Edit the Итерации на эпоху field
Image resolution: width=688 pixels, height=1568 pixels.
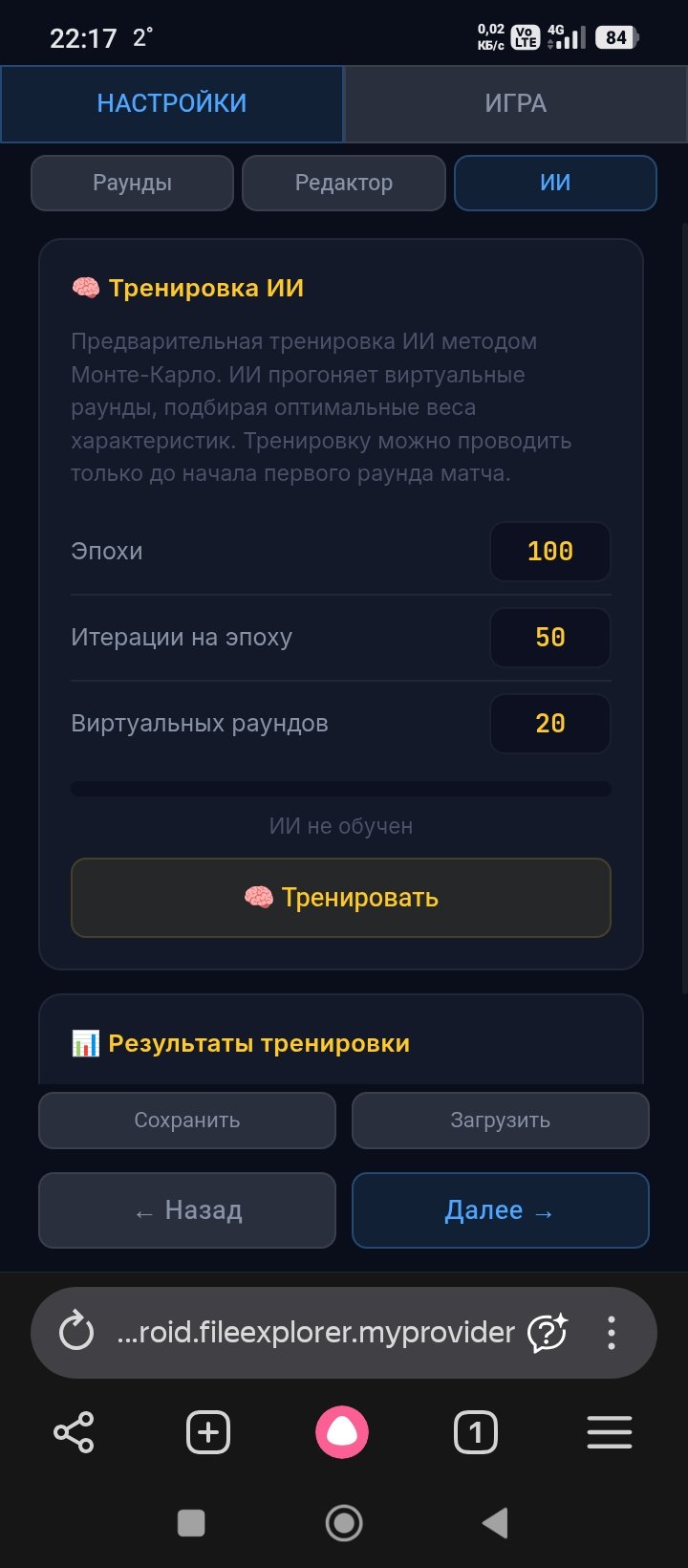point(550,638)
